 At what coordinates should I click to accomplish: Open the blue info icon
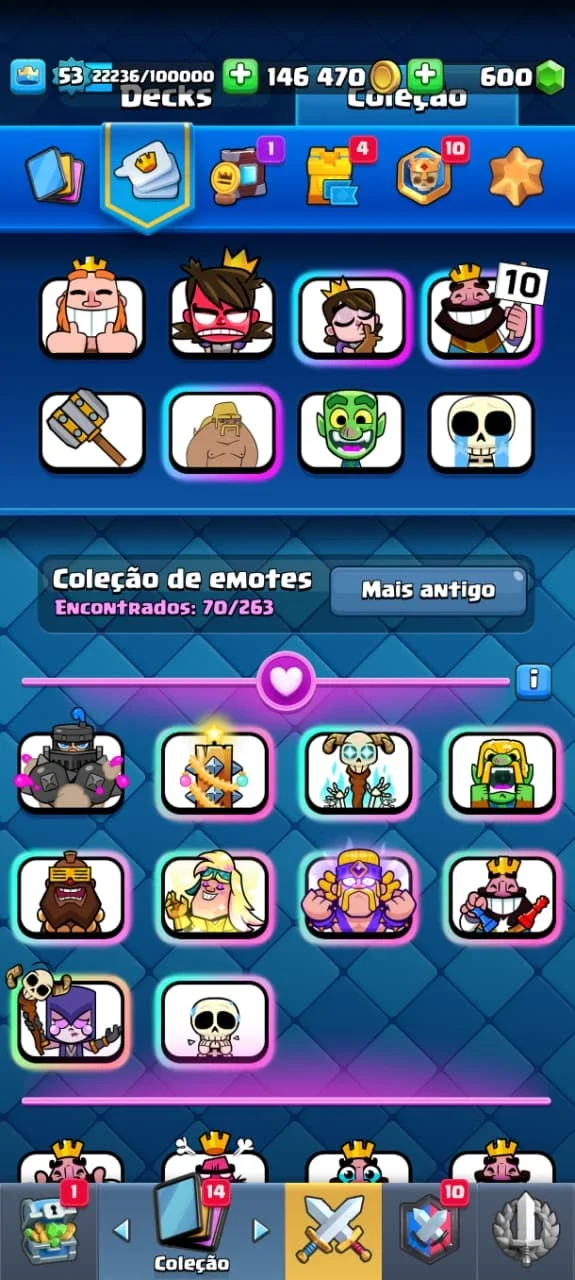tap(534, 681)
